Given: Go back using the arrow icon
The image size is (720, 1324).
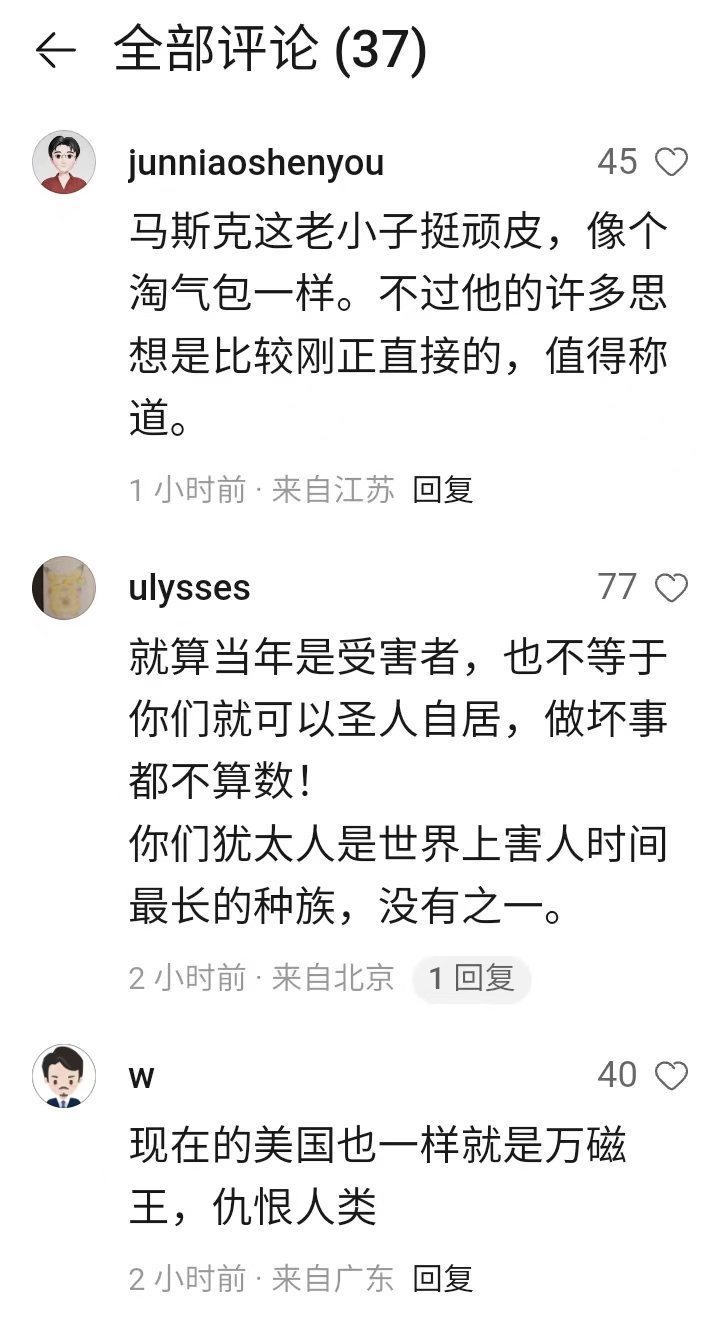Looking at the screenshot, I should tap(56, 51).
